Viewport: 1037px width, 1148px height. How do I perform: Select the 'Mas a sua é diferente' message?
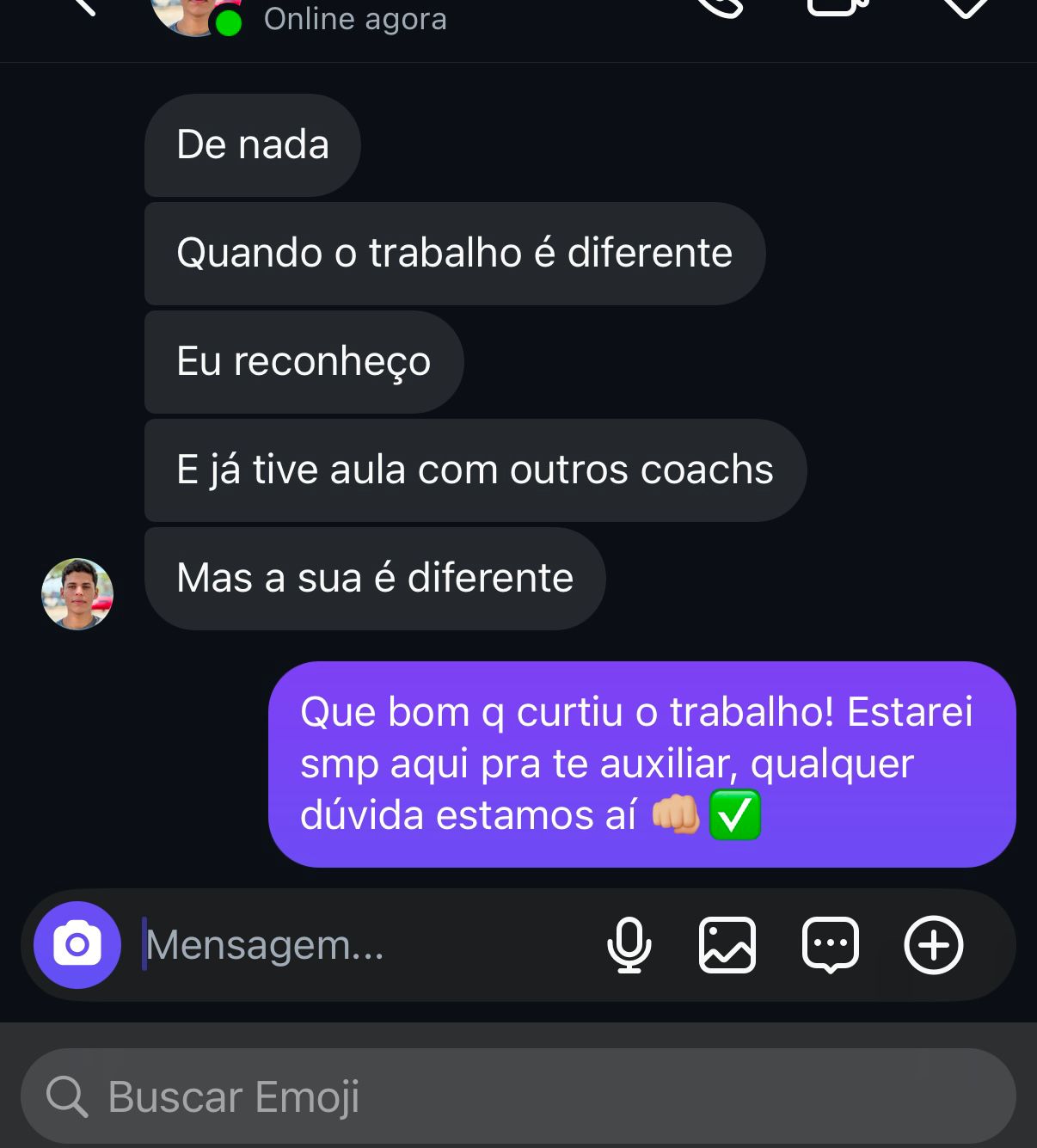click(x=374, y=579)
